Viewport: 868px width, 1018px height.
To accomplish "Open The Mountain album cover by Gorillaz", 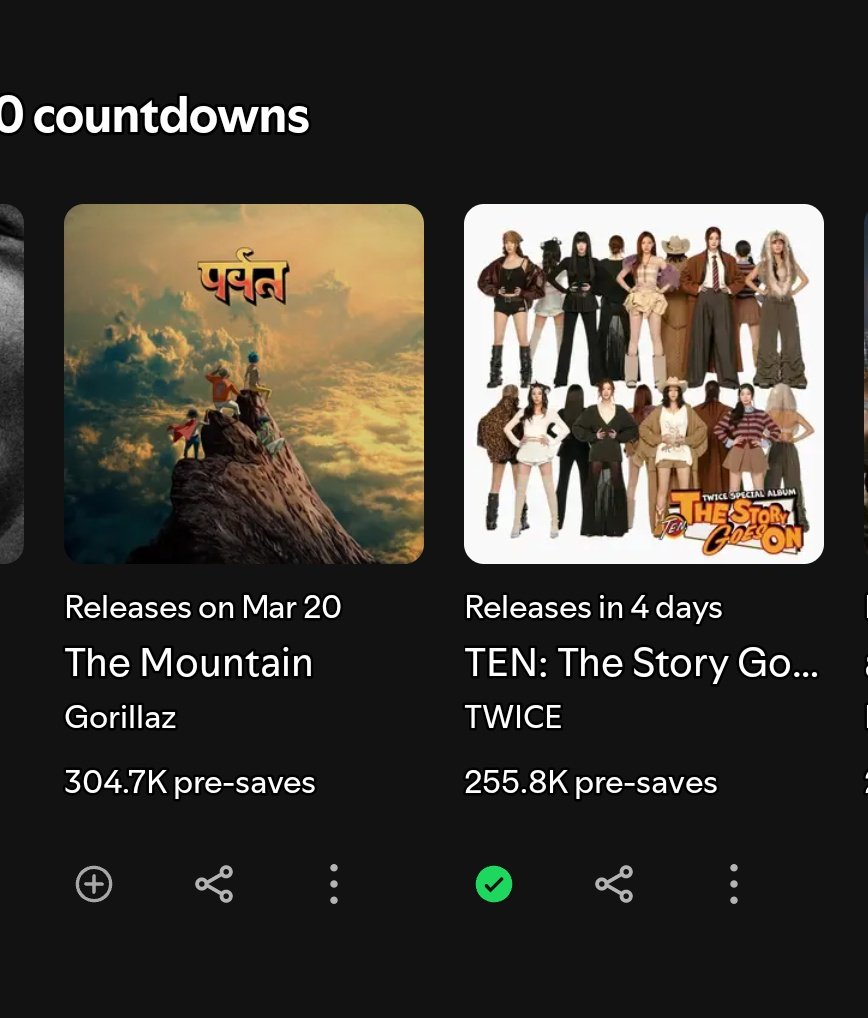I will coord(244,384).
